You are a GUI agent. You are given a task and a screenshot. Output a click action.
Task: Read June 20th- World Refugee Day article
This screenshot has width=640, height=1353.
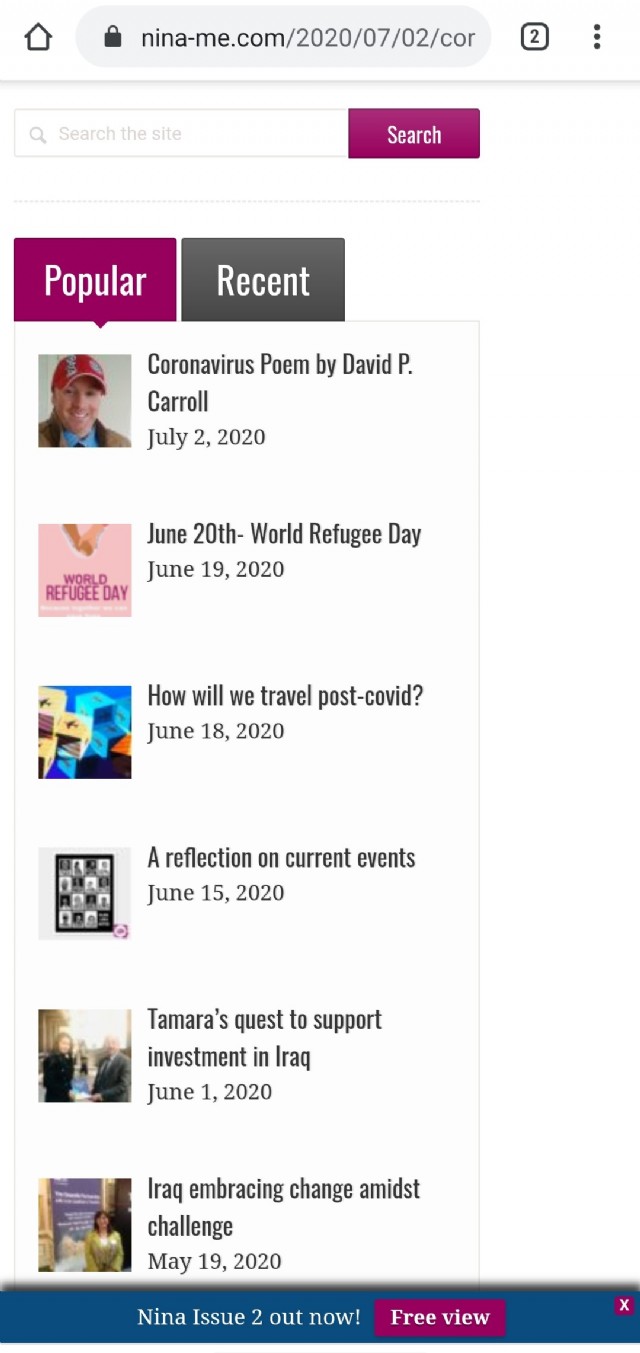284,534
